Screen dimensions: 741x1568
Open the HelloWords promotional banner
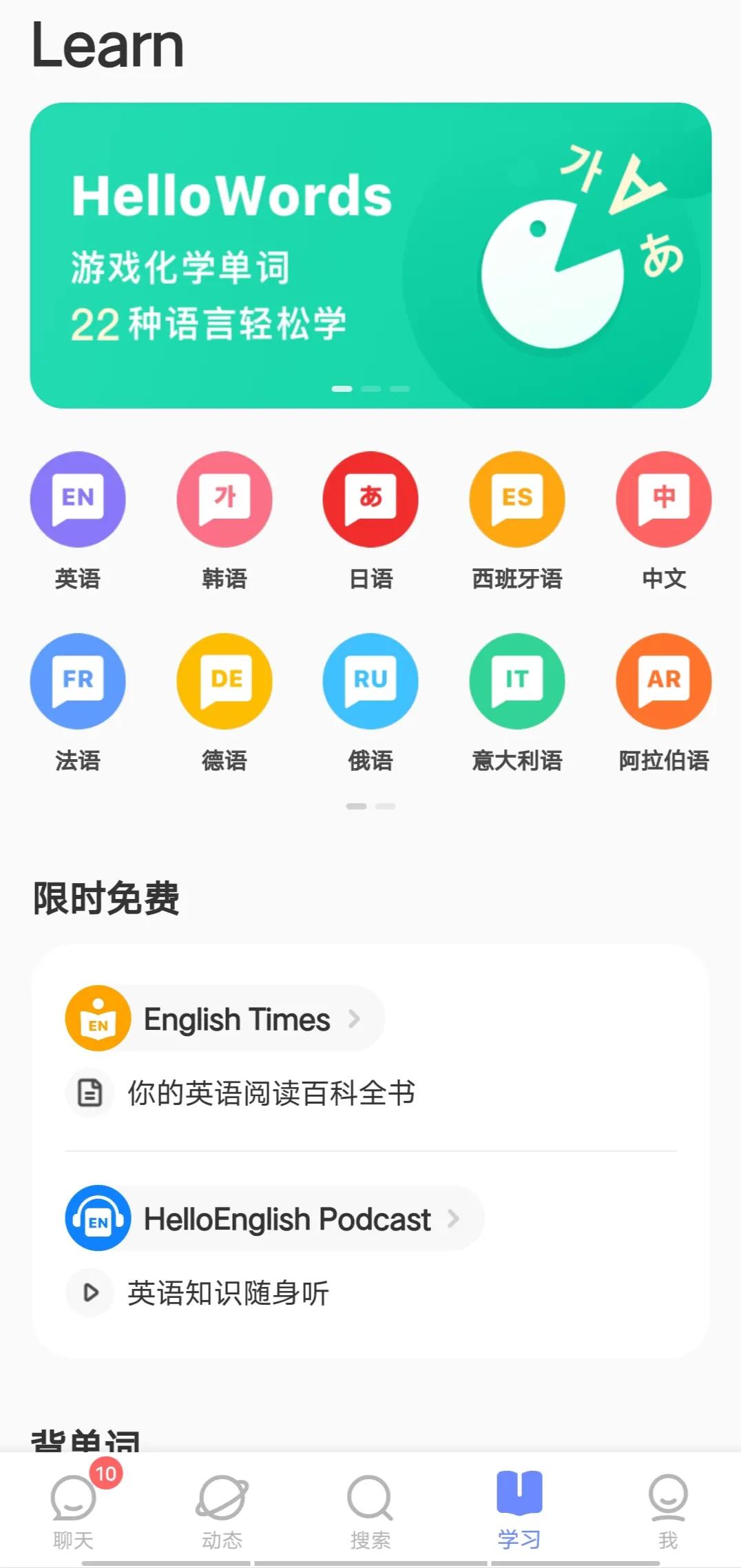(x=370, y=255)
